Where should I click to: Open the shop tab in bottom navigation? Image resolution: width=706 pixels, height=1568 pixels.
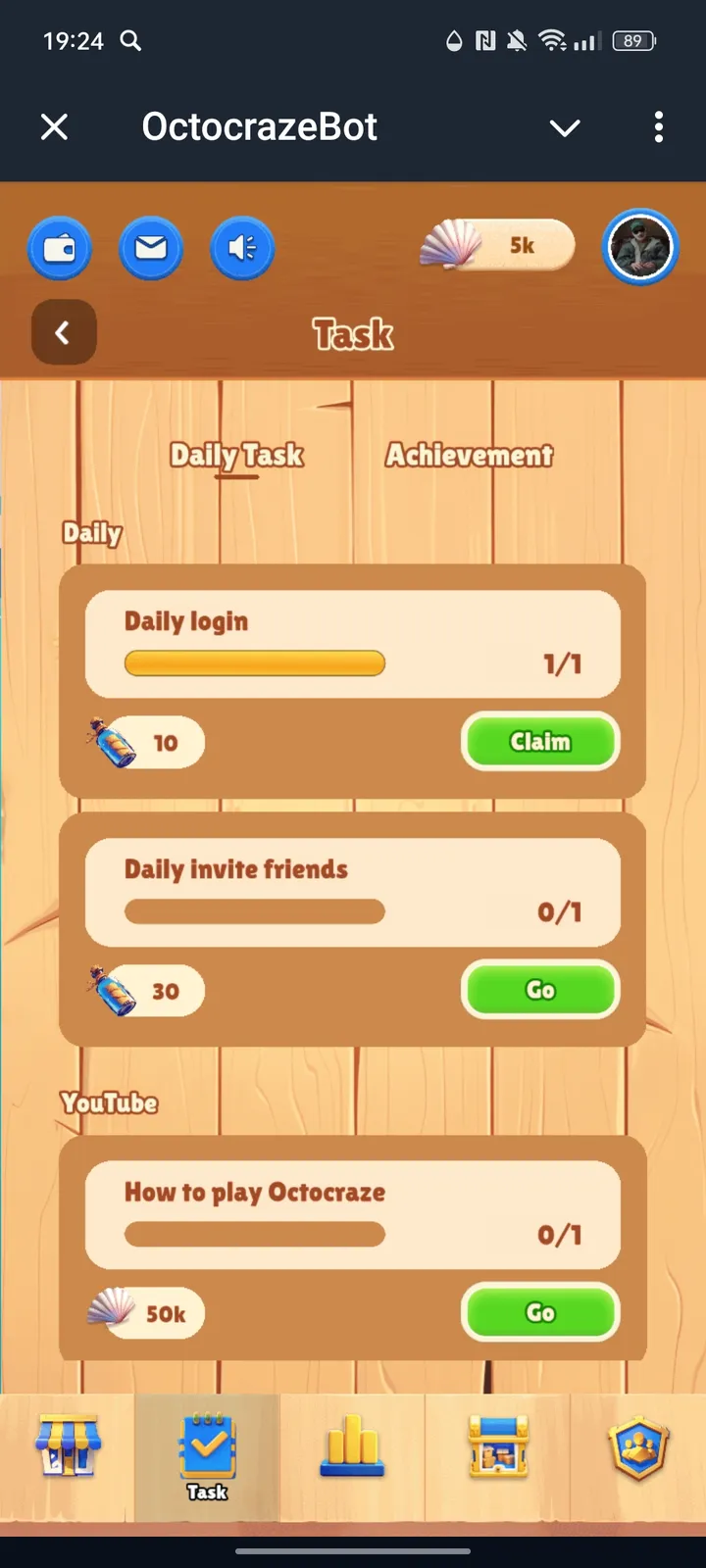point(68,1447)
